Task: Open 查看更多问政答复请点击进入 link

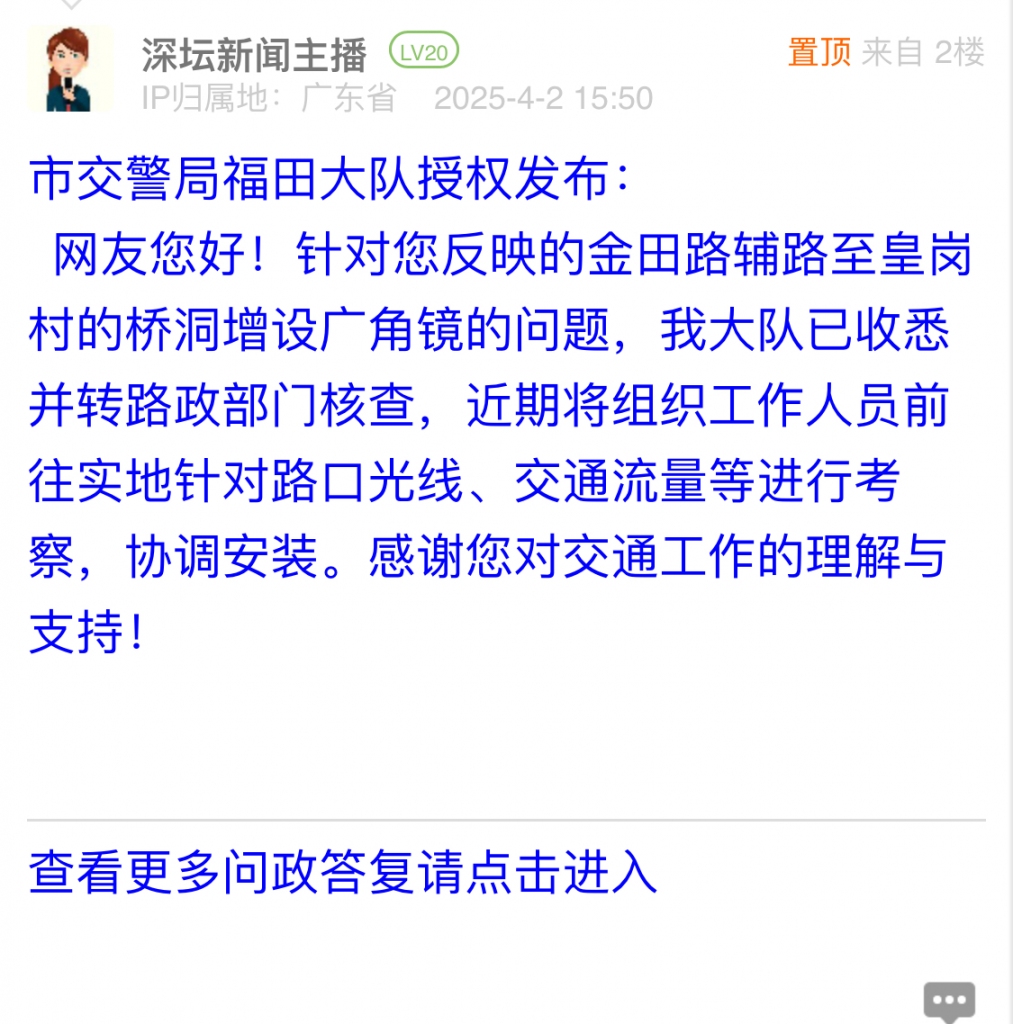Action: pos(343,872)
